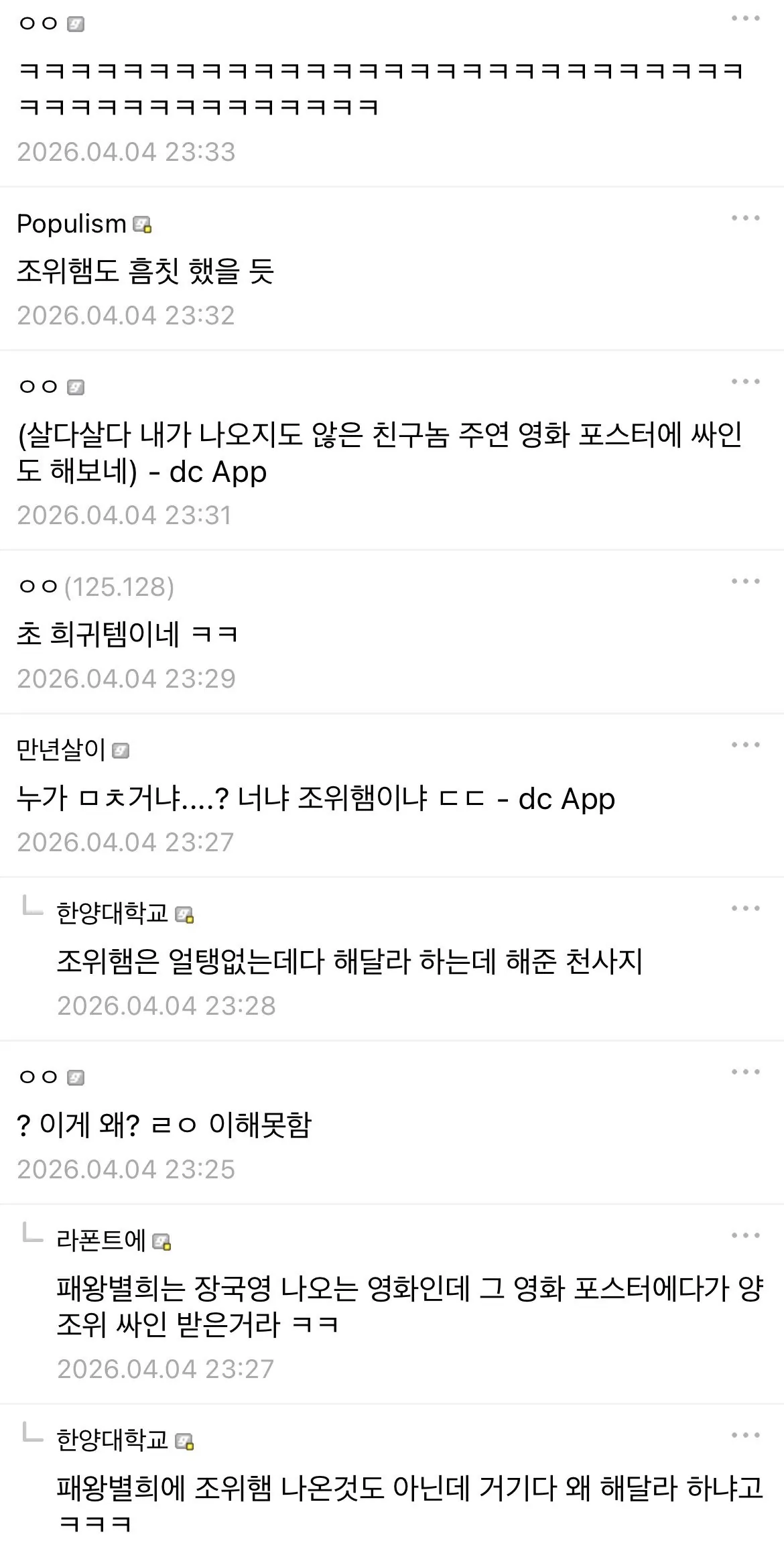Open options for the 초 희귀템이네 comment
The height and width of the screenshot is (1553, 784).
pyautogui.click(x=745, y=582)
